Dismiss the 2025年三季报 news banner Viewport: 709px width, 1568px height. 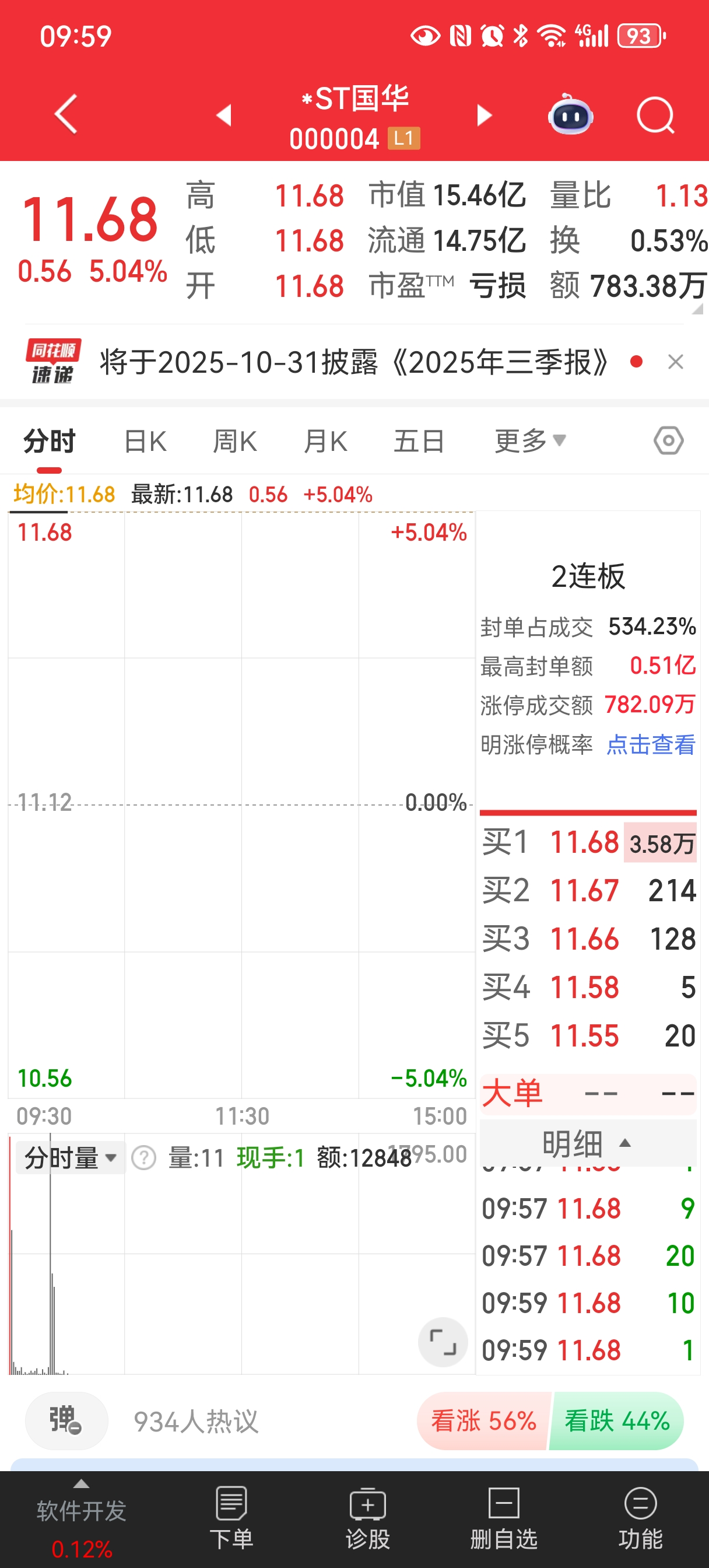point(676,362)
